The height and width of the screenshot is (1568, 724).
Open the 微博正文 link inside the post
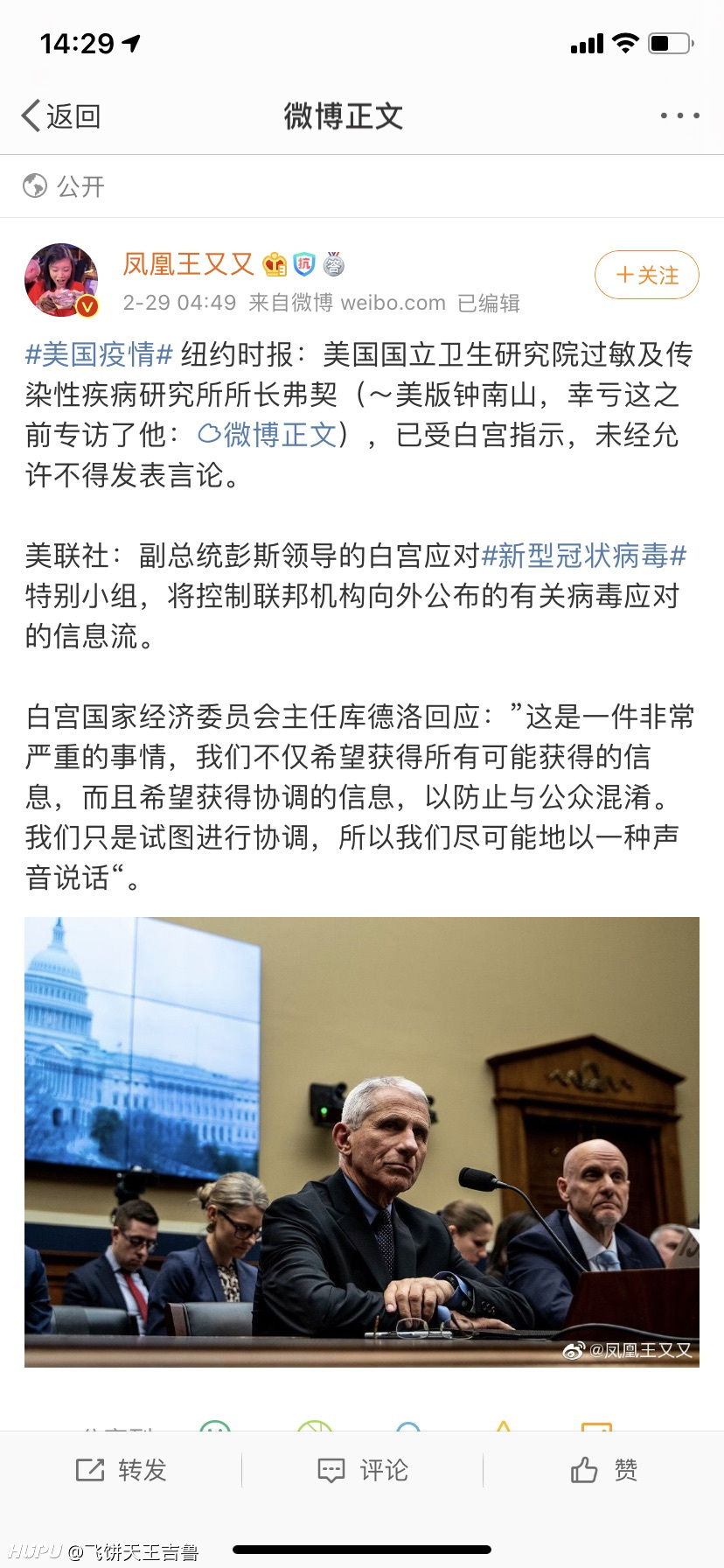[268, 435]
